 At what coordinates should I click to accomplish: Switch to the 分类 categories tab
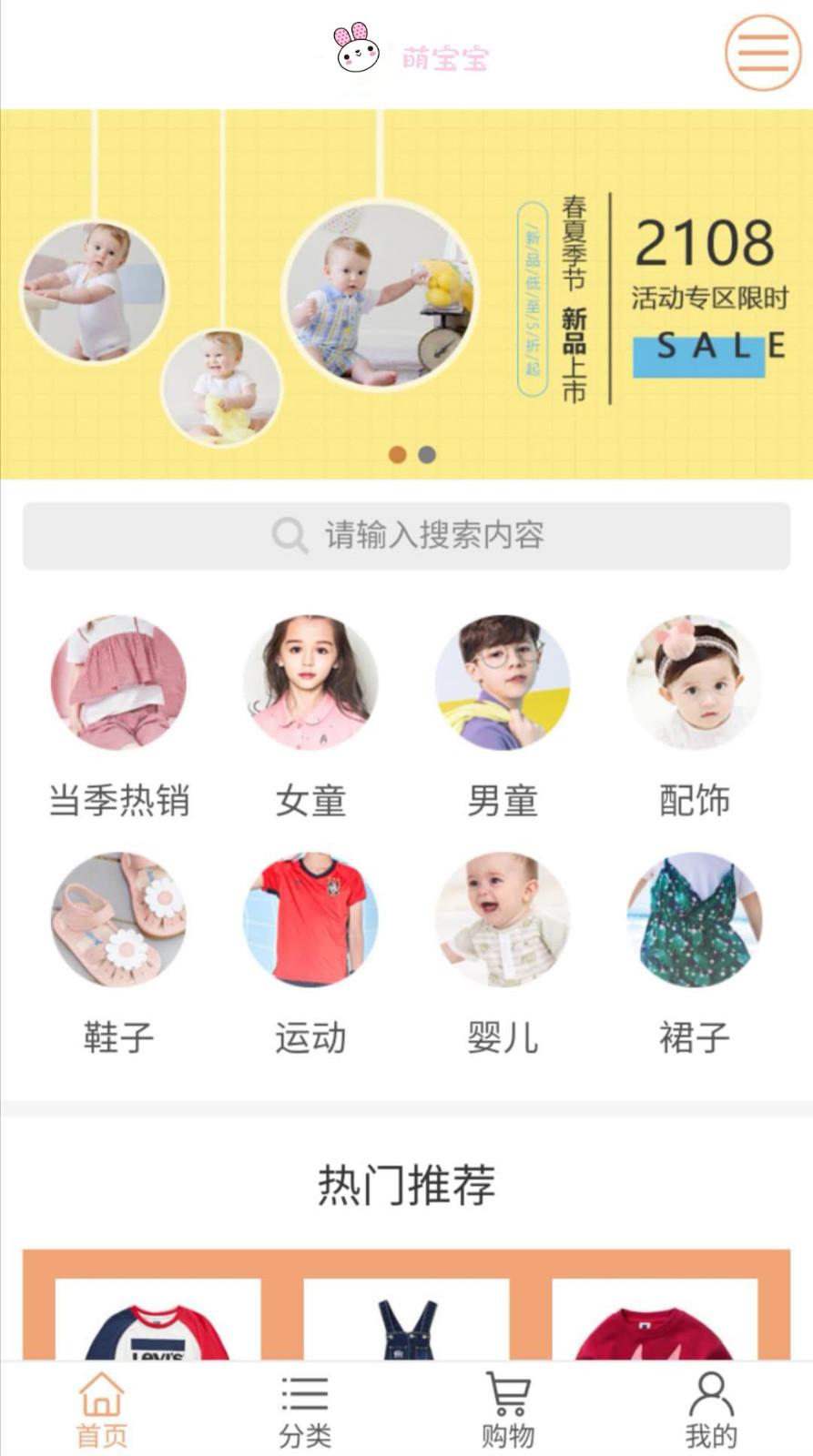305,1410
